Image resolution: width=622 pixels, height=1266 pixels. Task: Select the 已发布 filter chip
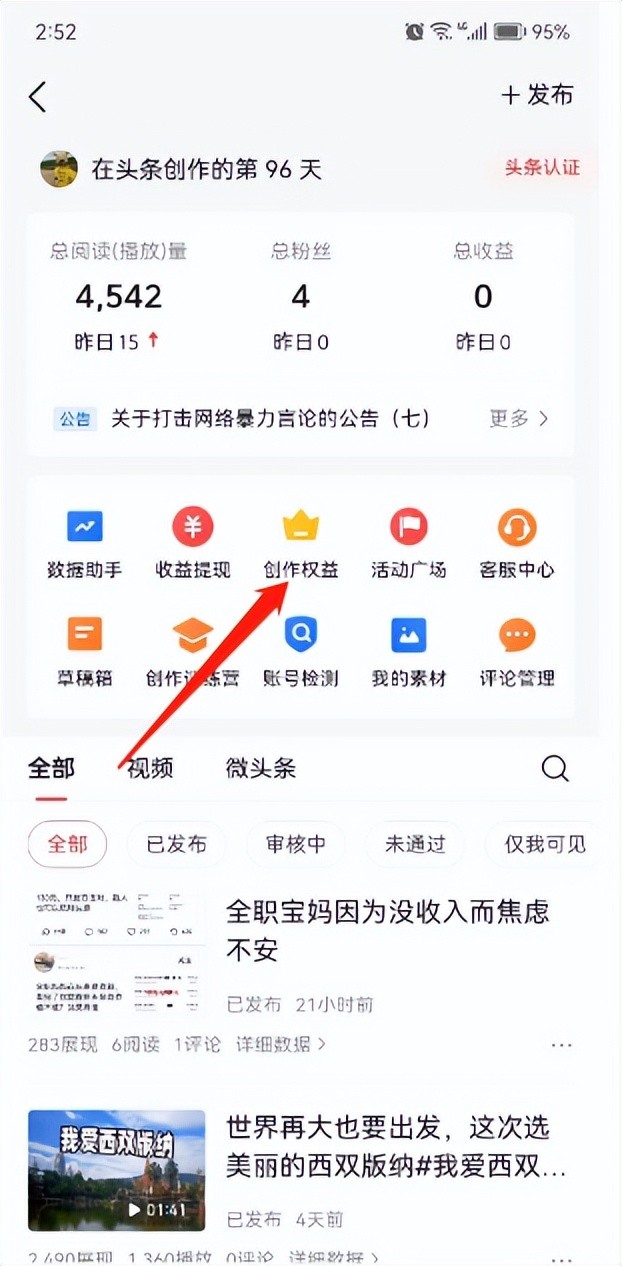177,844
